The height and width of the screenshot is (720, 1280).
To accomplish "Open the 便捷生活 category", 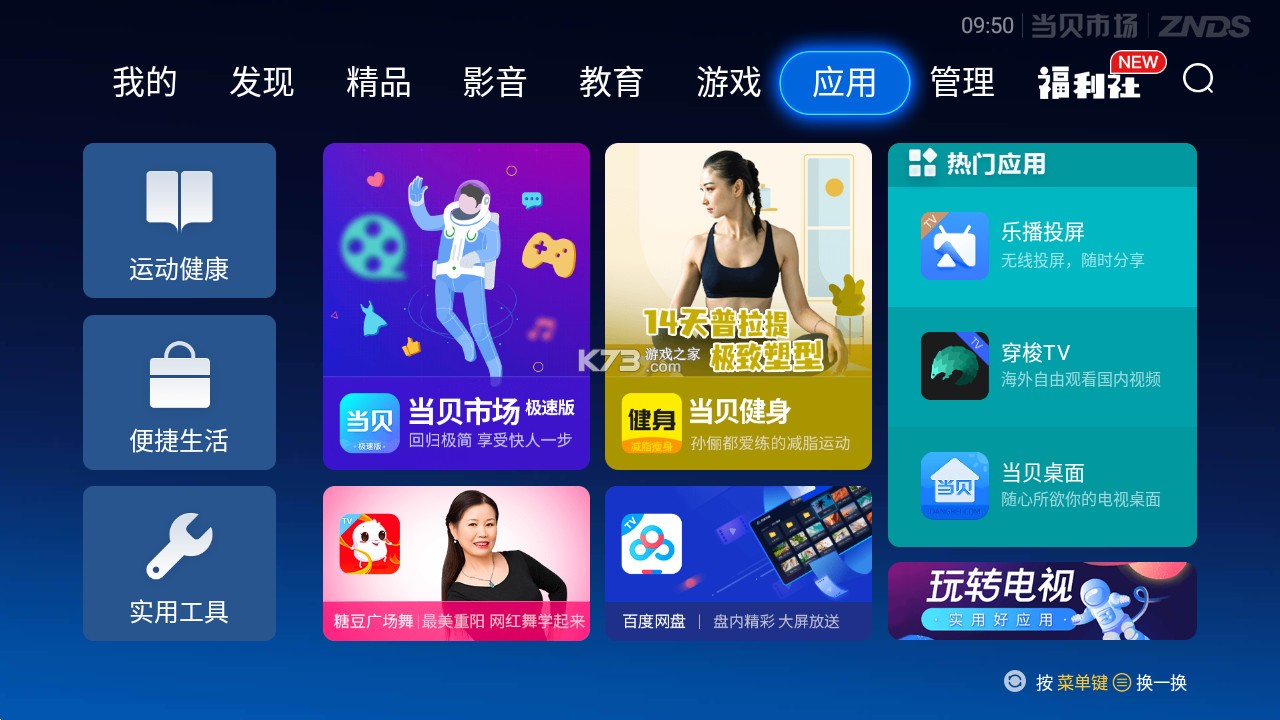I will (x=179, y=392).
